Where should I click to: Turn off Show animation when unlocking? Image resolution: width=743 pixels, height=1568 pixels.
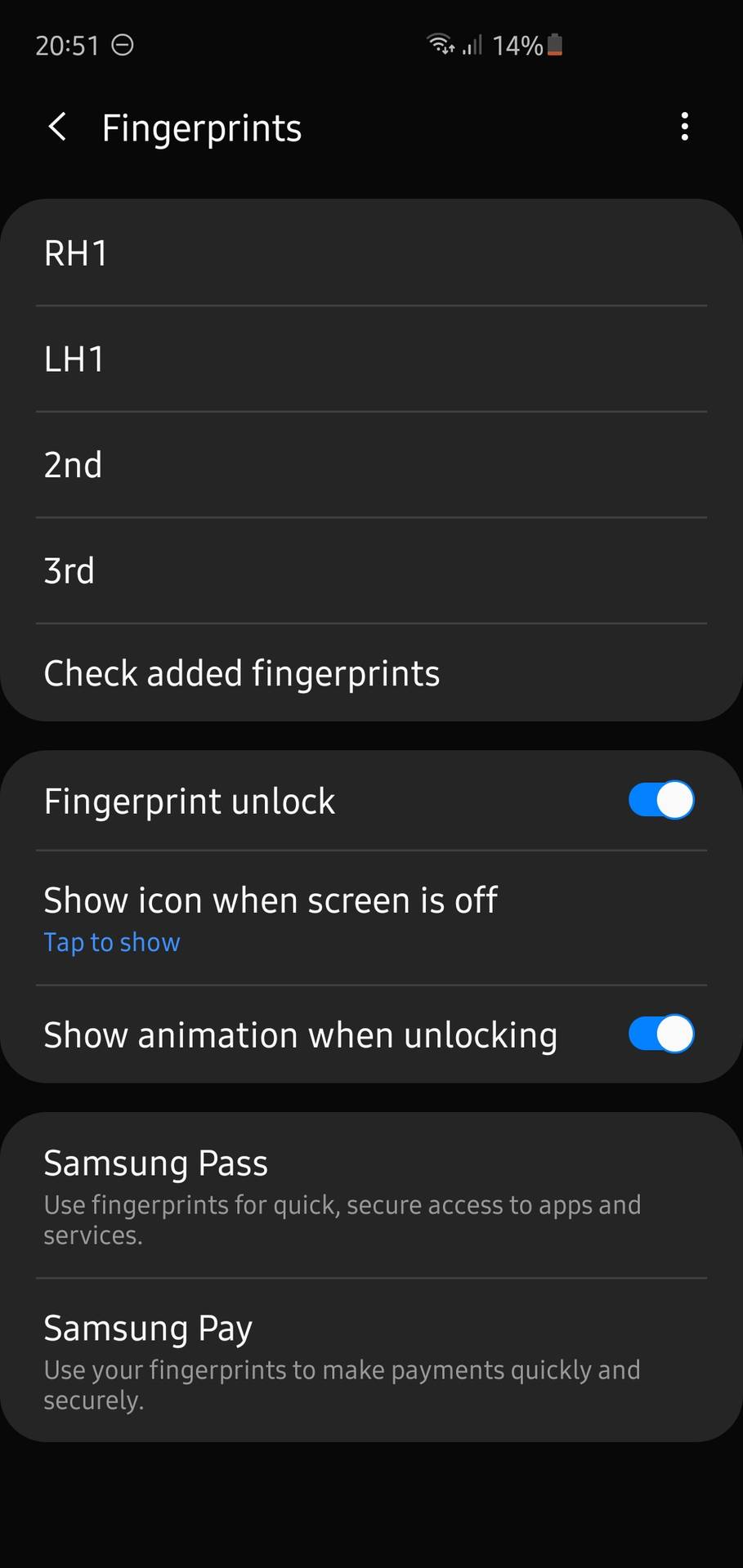coord(660,1034)
